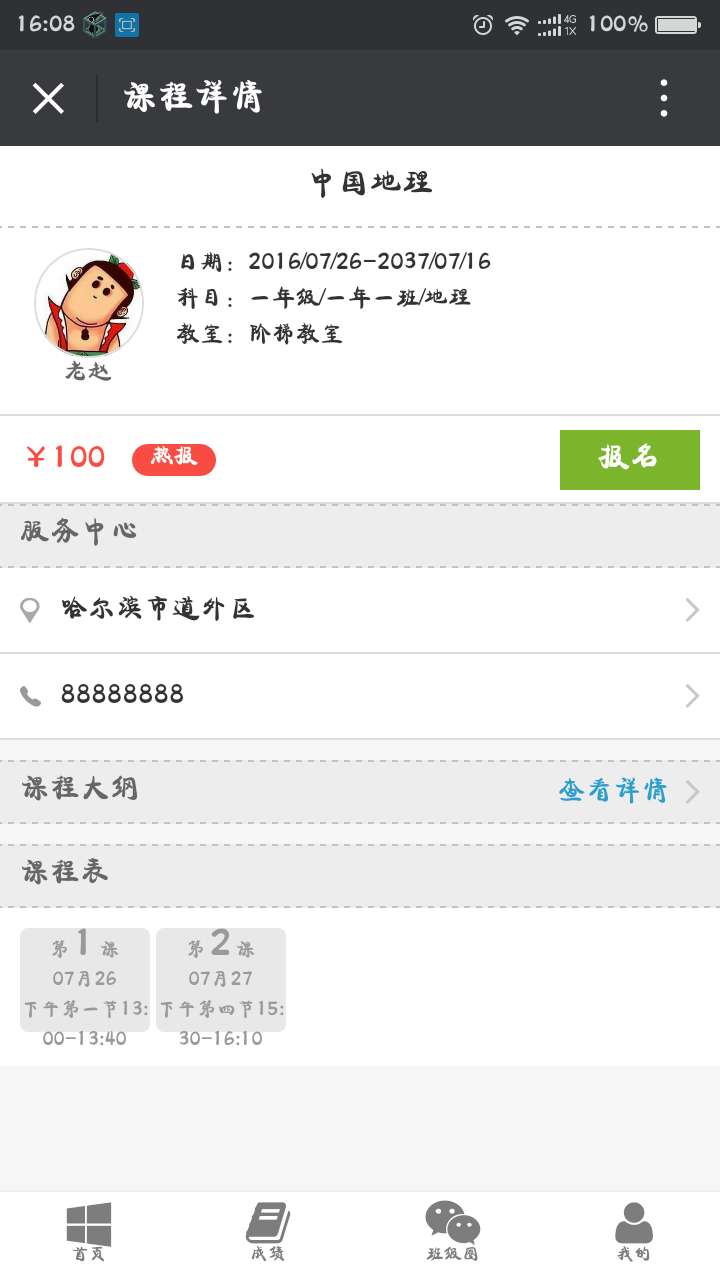Call the phone number 88888888
This screenshot has width=720, height=1280.
(360, 696)
